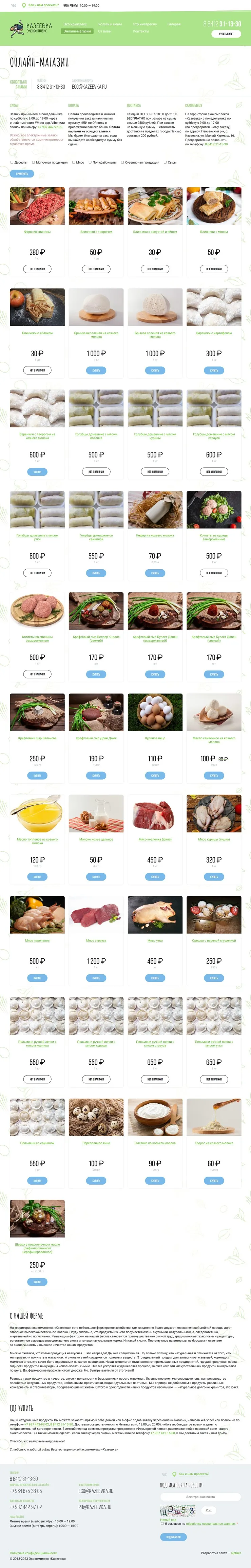Tap 'Купить билет' button in header
The image size is (251, 1568).
click(226, 34)
